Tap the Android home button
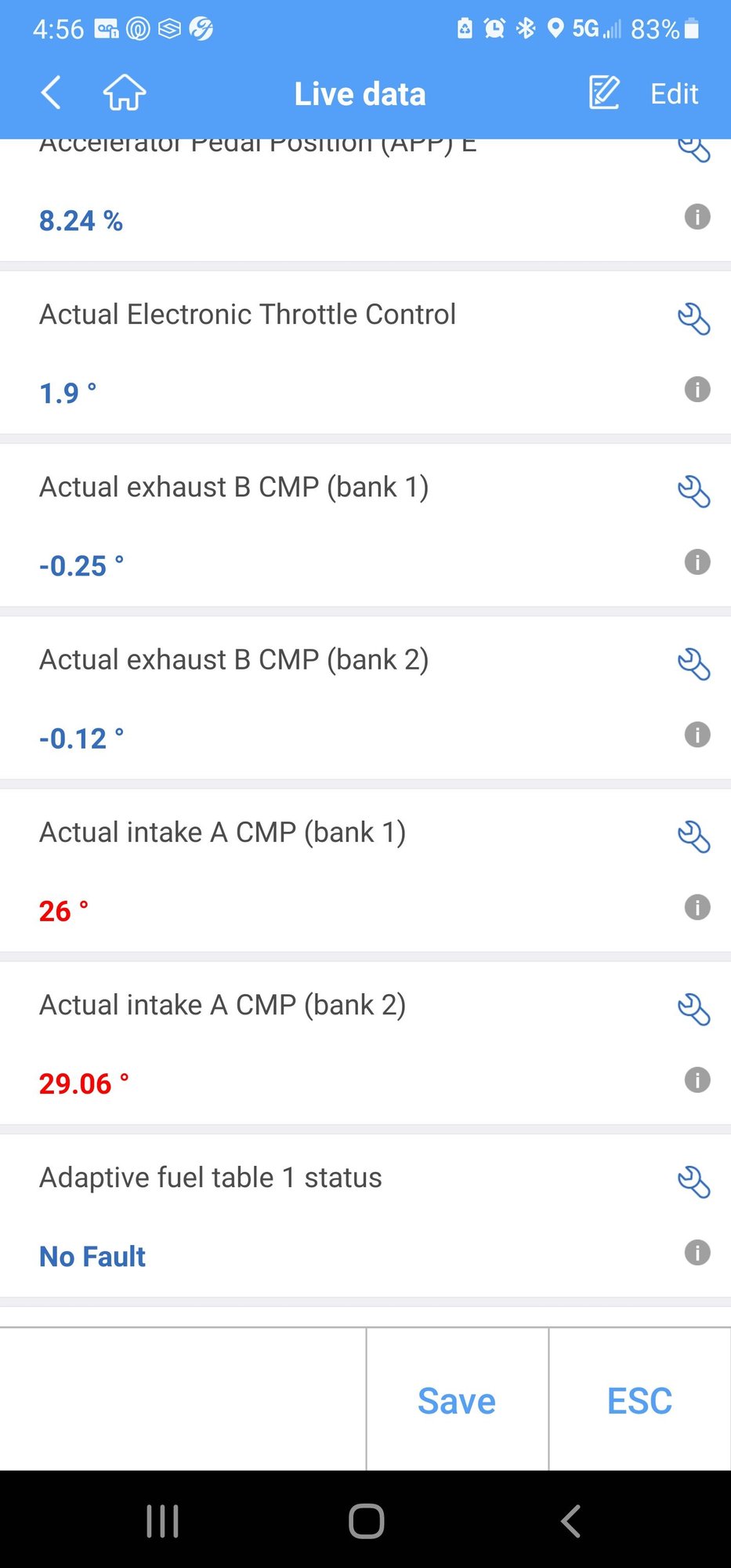Screen dimensions: 731x1568 (365, 1519)
